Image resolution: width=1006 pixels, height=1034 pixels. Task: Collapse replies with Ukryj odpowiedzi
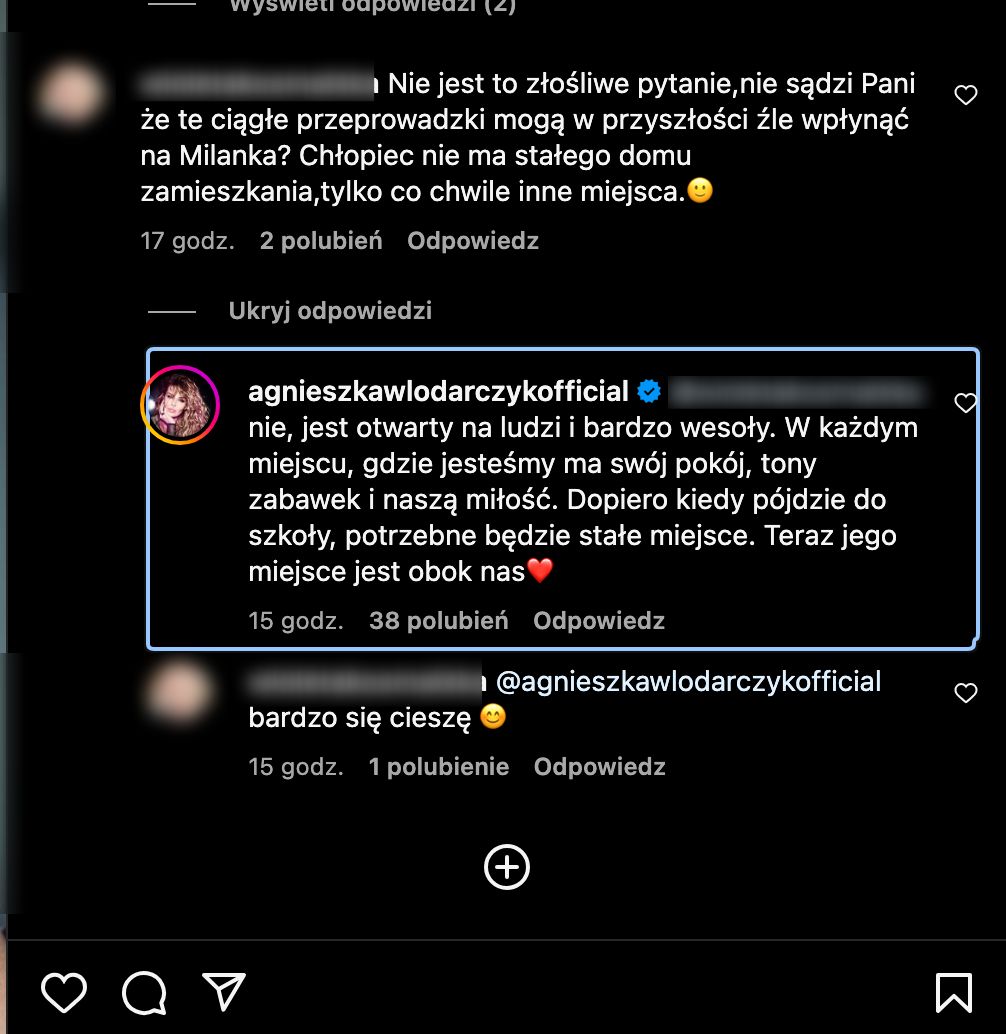pos(330,311)
